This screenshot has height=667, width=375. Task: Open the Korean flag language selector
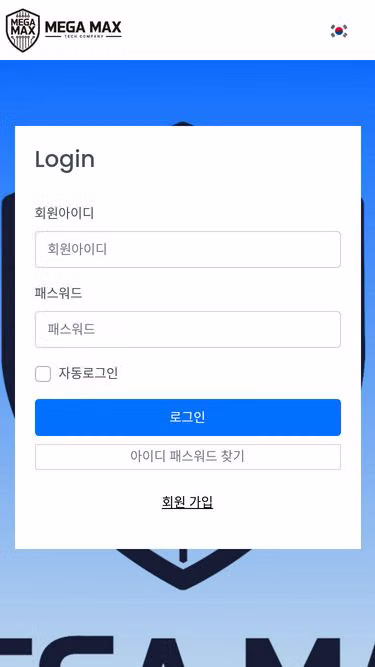tap(339, 31)
